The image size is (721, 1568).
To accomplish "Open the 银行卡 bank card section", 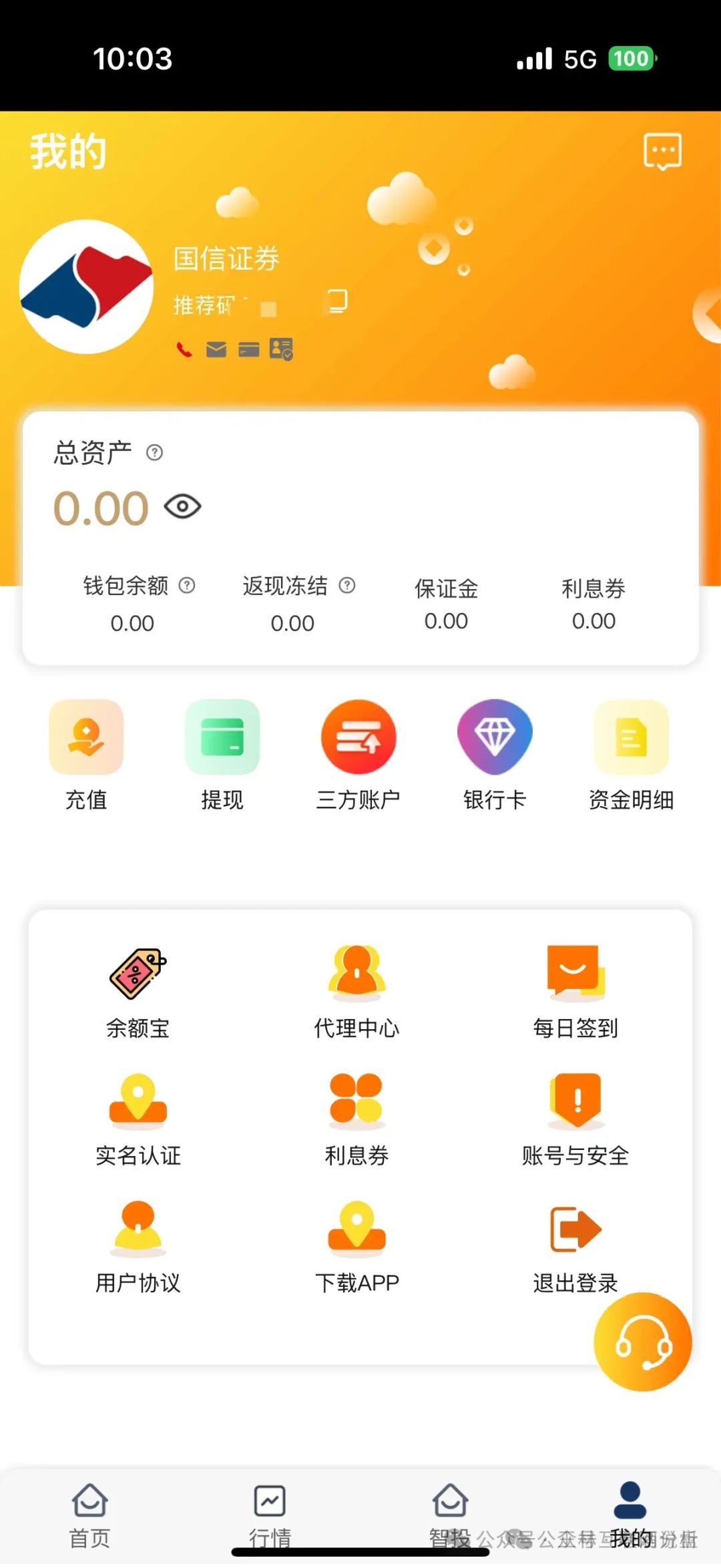I will (494, 755).
